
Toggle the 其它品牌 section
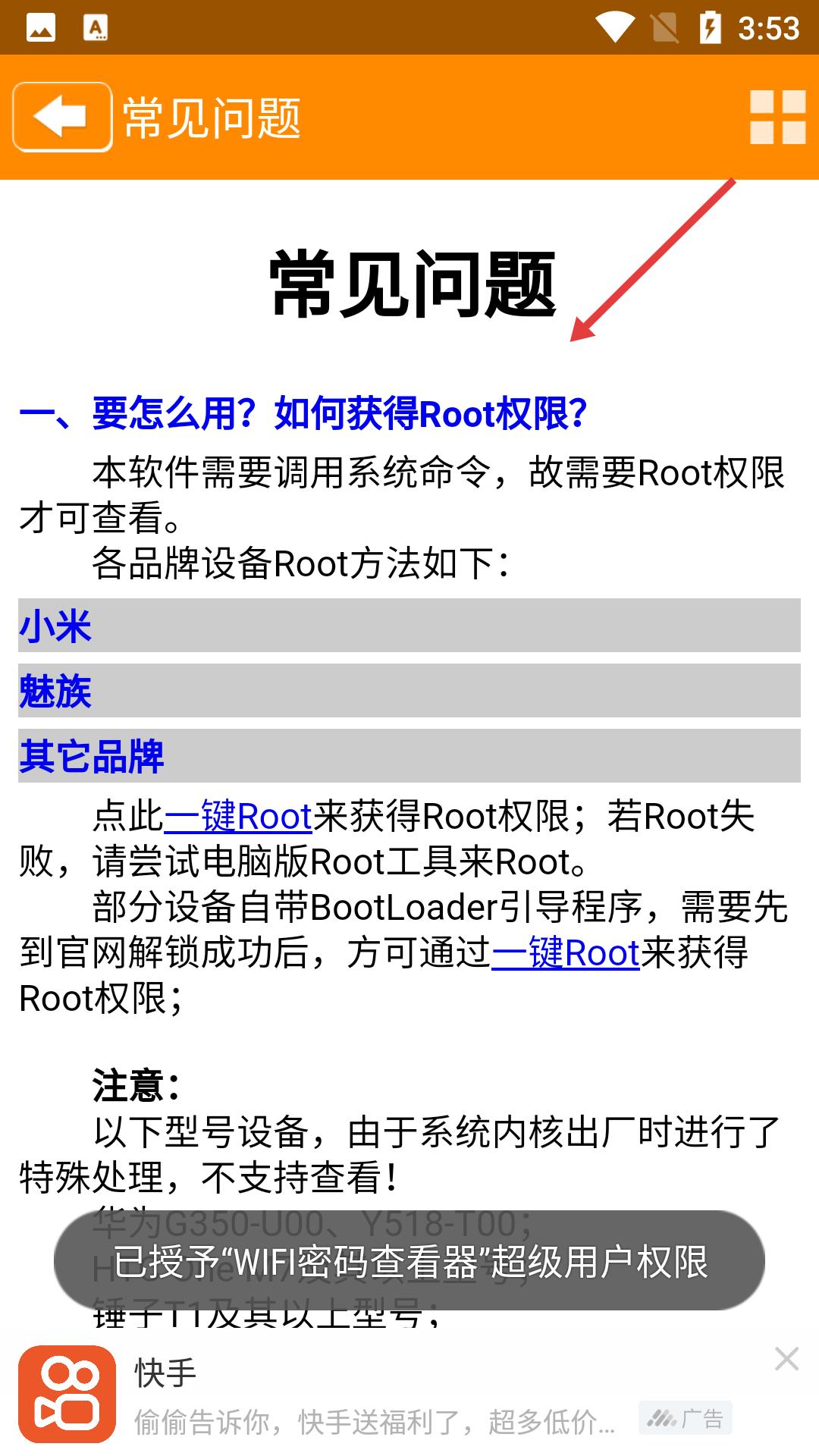(409, 756)
